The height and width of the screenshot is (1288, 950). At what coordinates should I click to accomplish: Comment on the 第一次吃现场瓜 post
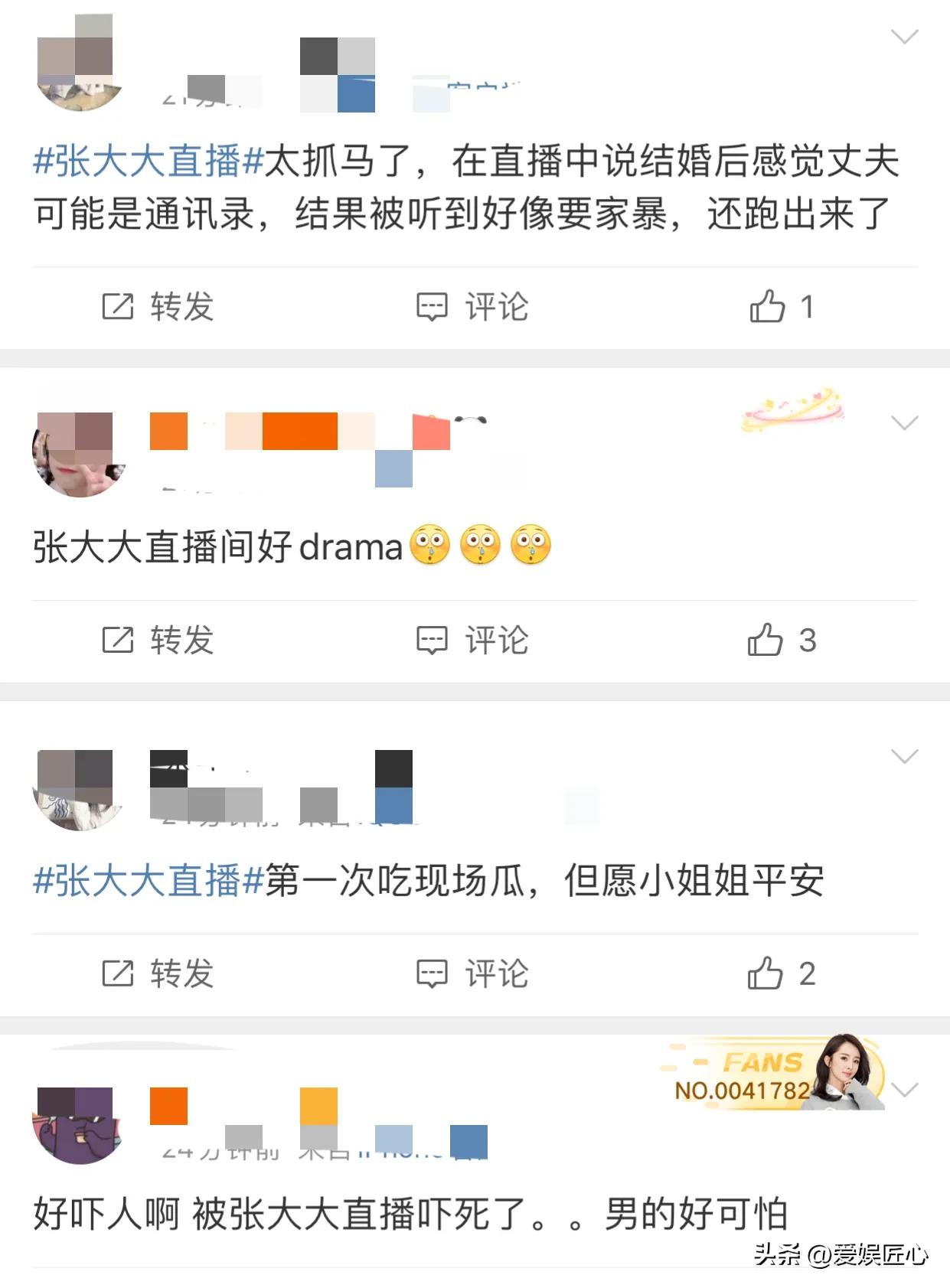(472, 974)
